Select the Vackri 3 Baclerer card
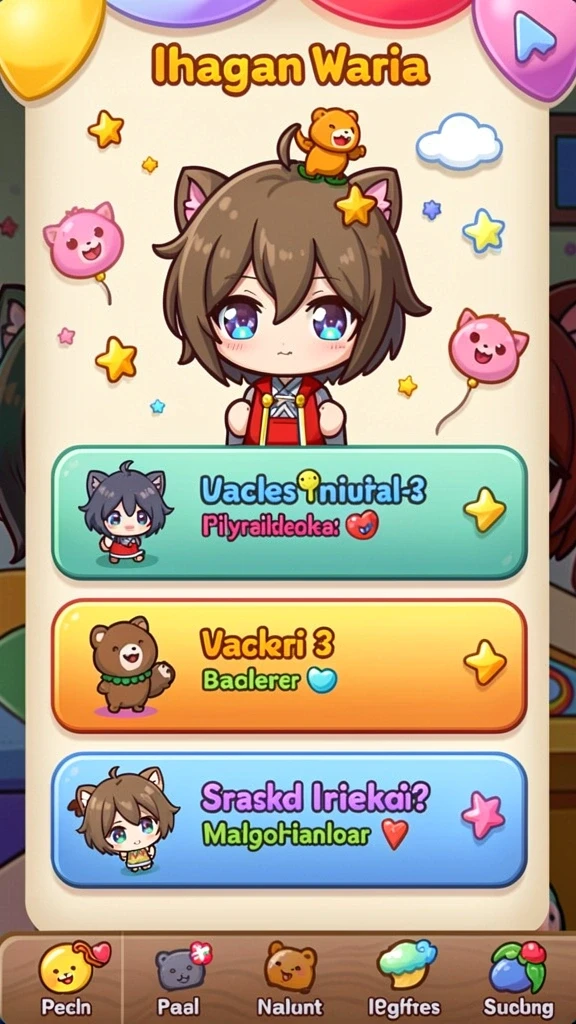 (289, 666)
